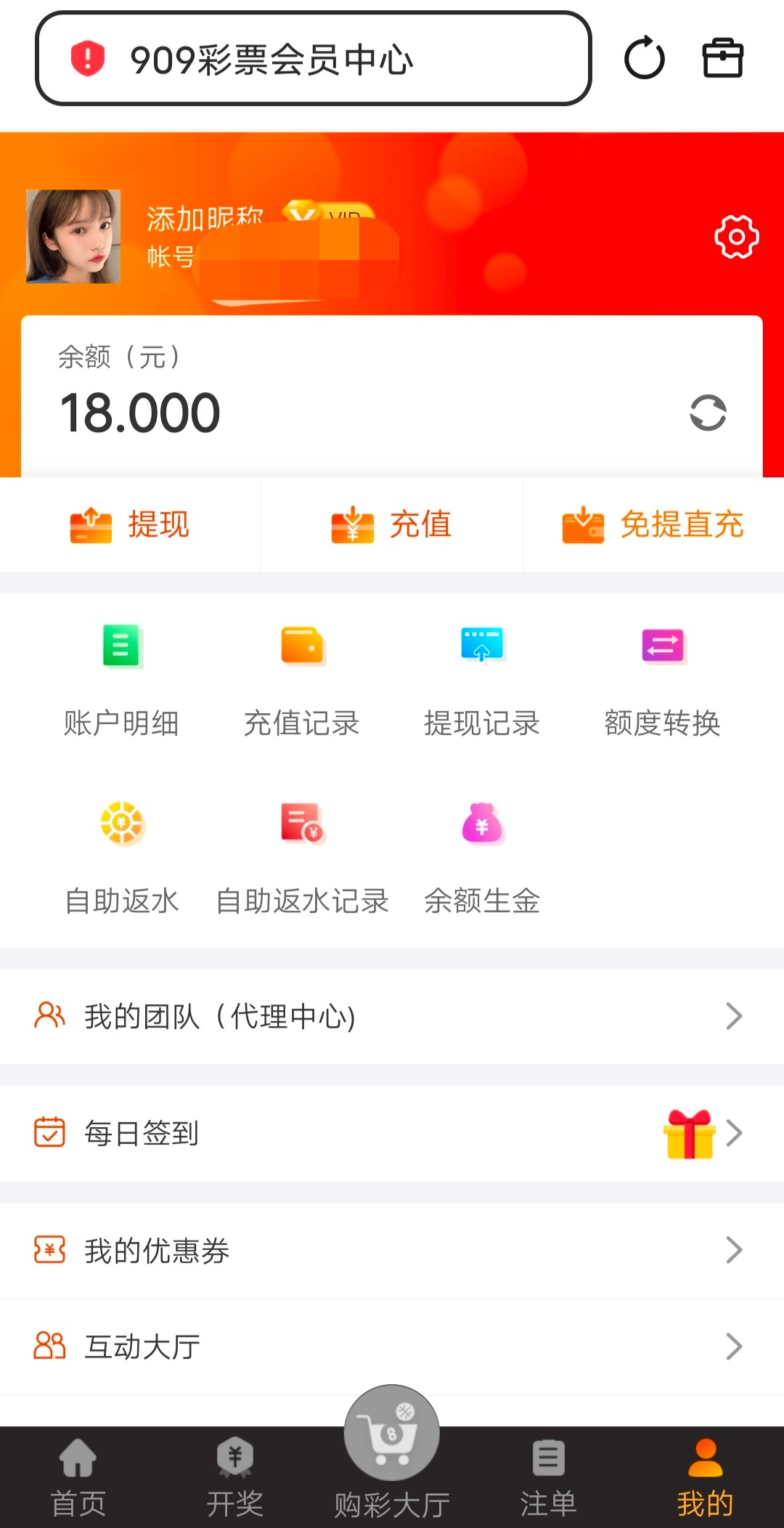Open 互动大厅 interaction hall row
Screen dimensions: 784x1528
point(392,1346)
